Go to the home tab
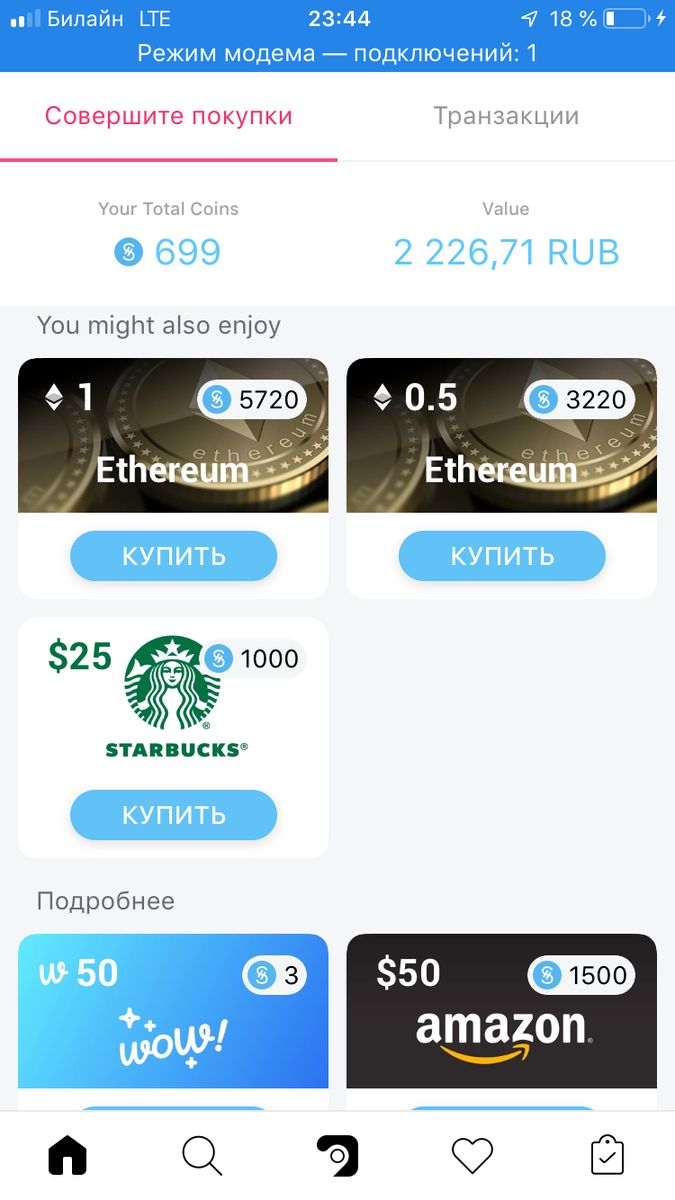The height and width of the screenshot is (1200, 675). [68, 1157]
